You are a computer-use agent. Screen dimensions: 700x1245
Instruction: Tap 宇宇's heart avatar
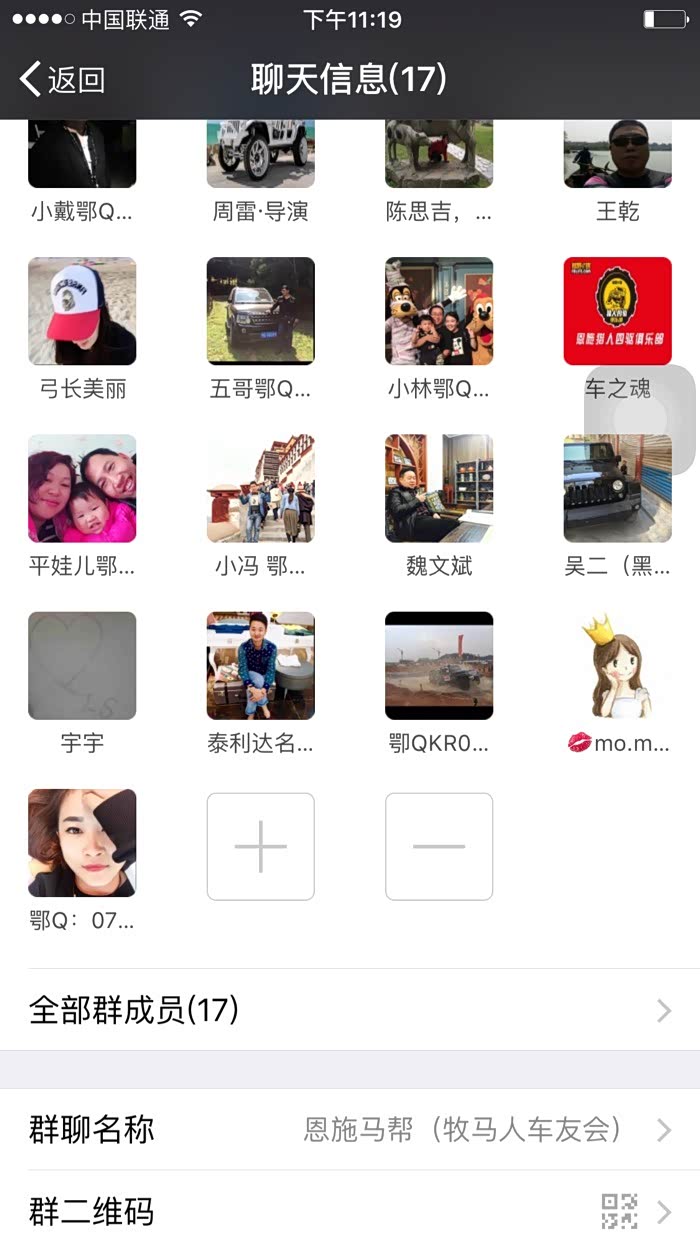(x=82, y=665)
